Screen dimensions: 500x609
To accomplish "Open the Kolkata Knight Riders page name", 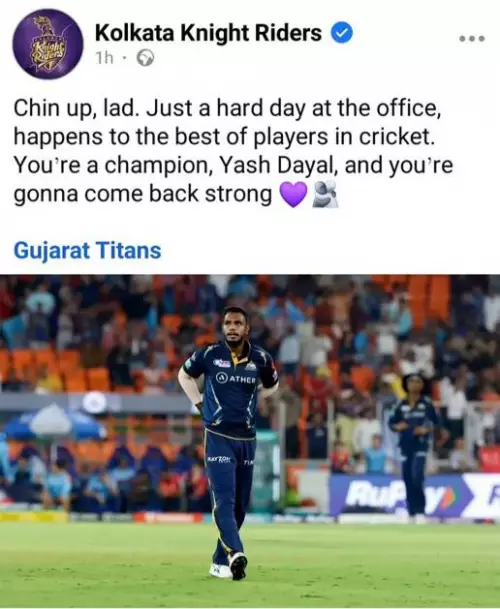I will pyautogui.click(x=208, y=33).
